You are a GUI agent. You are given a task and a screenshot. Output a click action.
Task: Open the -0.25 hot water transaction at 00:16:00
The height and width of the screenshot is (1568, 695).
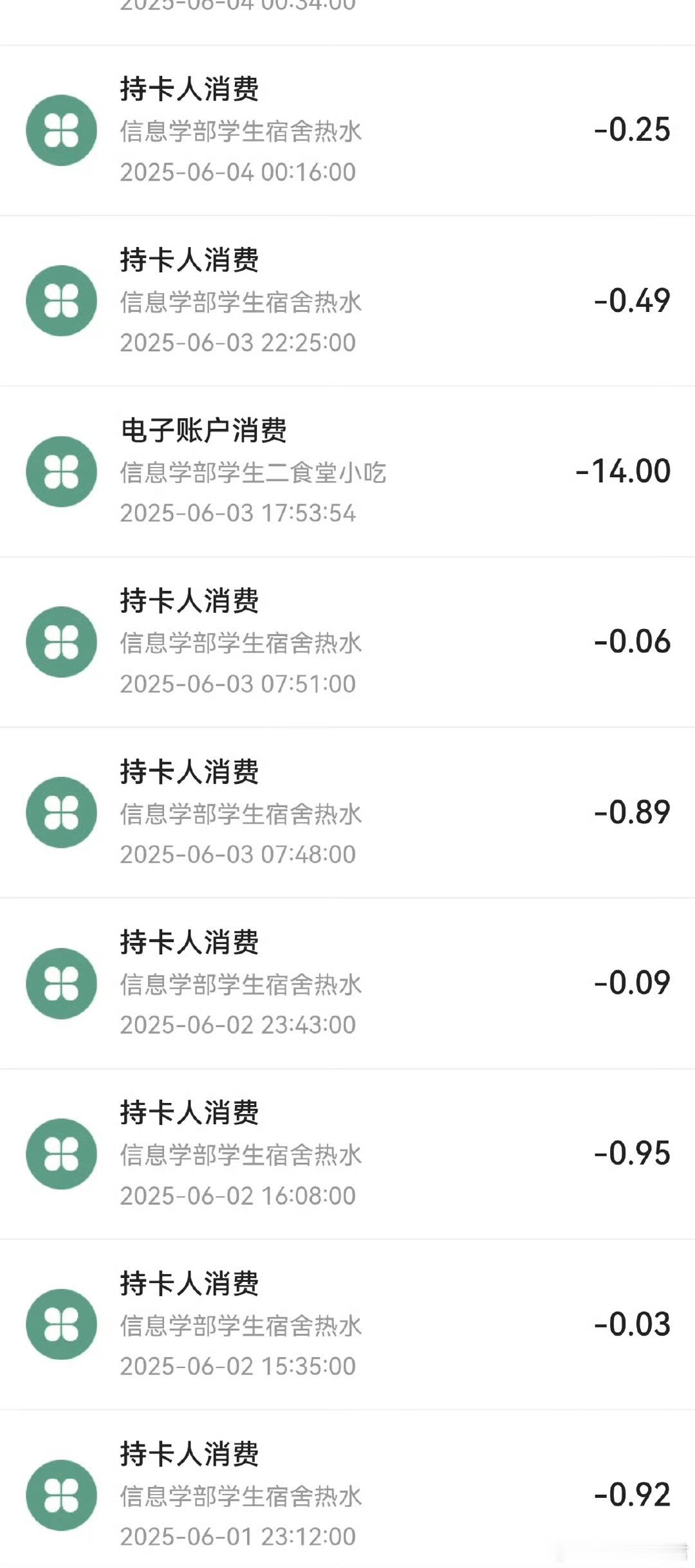tap(347, 131)
